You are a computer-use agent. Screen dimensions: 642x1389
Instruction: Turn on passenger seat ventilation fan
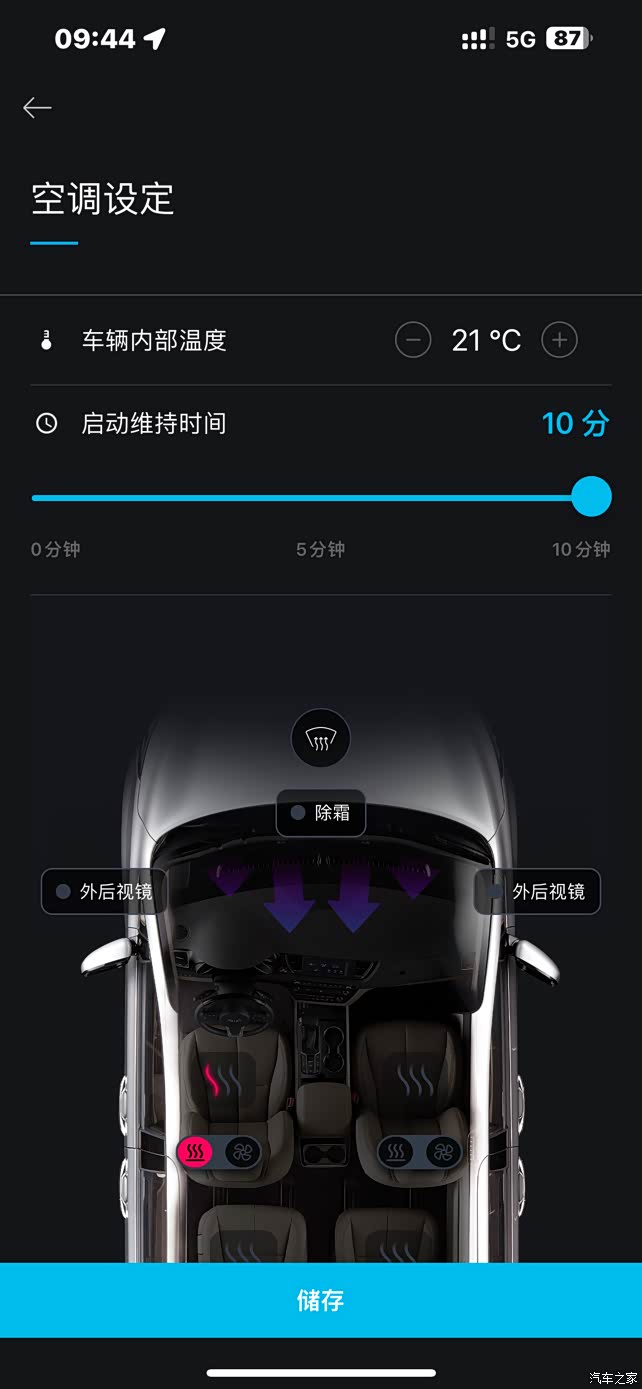[x=442, y=1152]
